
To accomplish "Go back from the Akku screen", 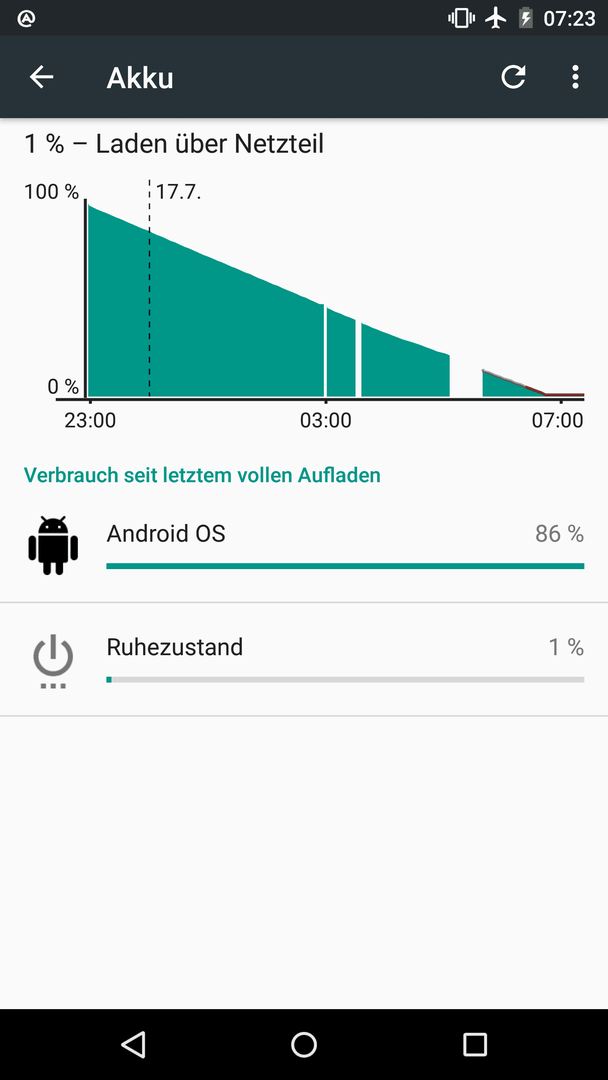I will click(x=41, y=77).
